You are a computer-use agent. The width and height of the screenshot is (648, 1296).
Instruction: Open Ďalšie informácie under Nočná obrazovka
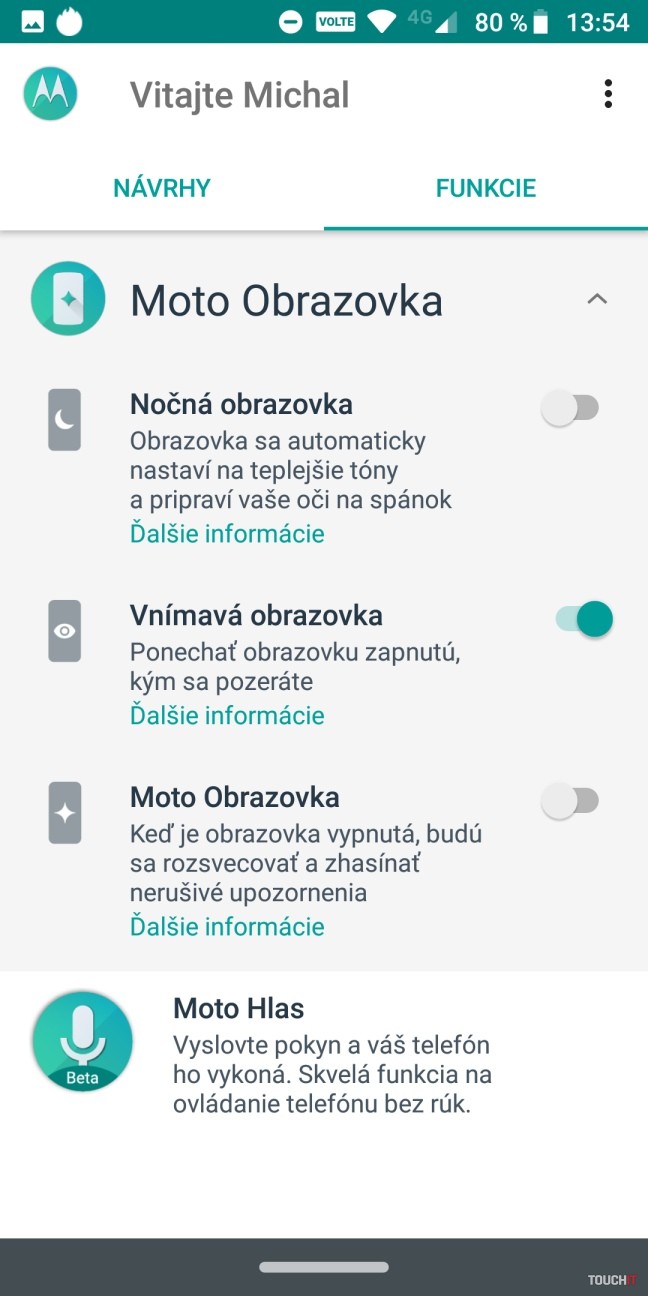point(227,534)
